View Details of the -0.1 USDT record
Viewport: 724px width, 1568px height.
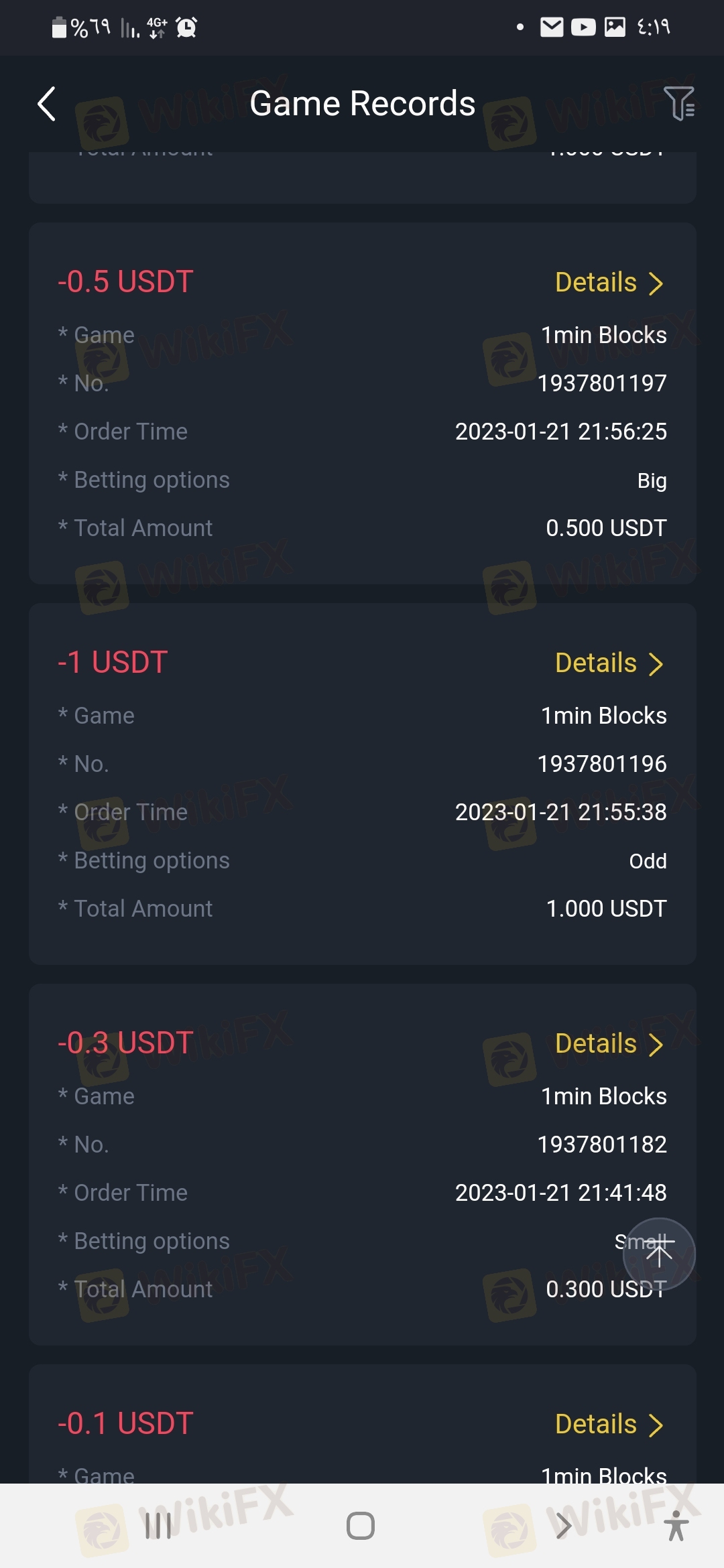(609, 1425)
